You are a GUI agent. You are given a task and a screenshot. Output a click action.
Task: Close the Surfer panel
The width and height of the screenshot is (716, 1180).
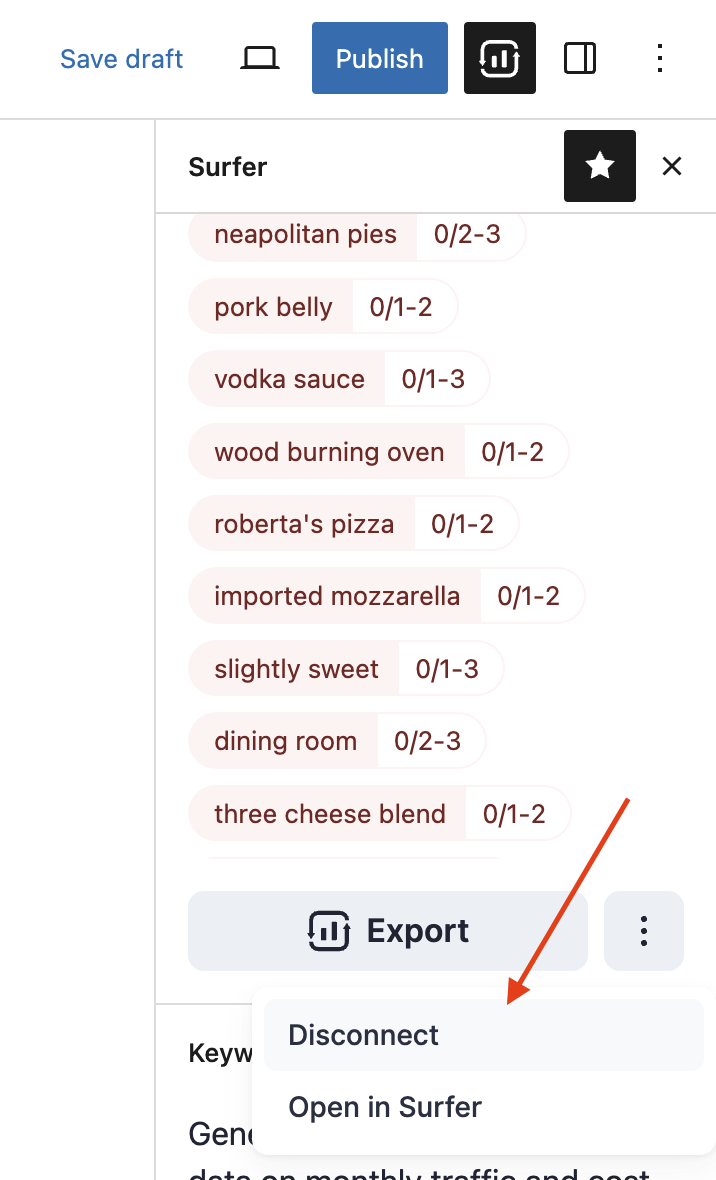pyautogui.click(x=672, y=166)
